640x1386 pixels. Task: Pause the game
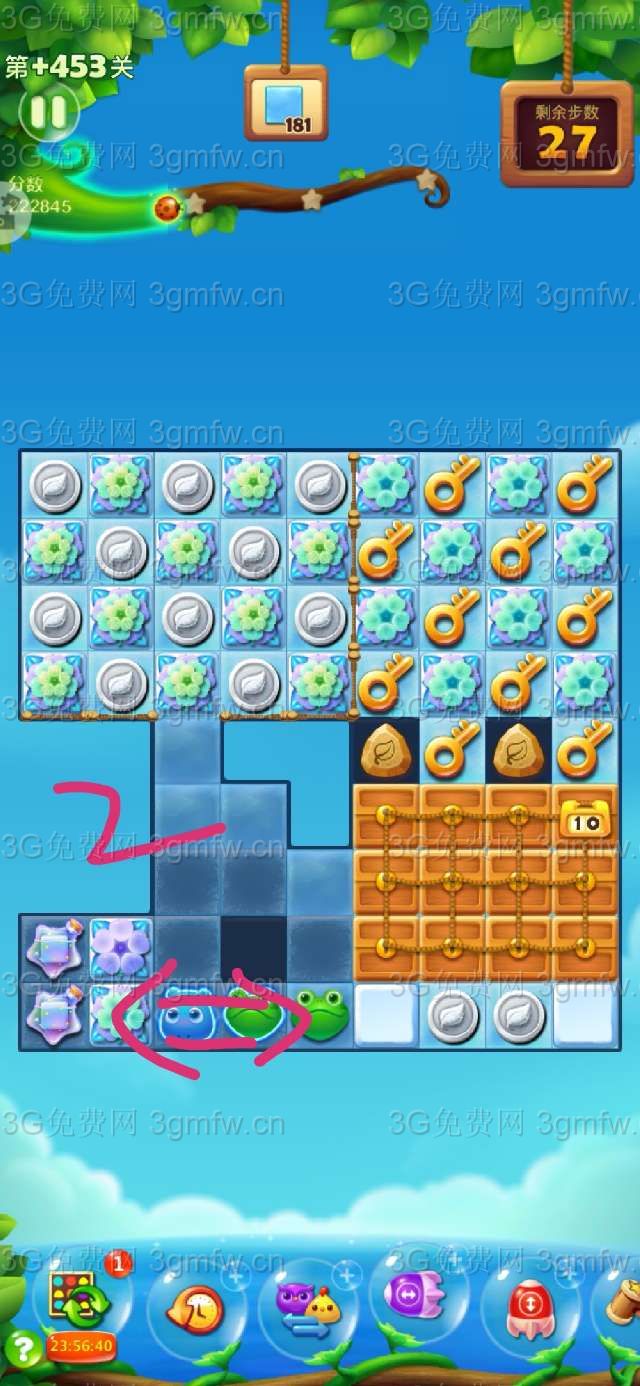(47, 112)
